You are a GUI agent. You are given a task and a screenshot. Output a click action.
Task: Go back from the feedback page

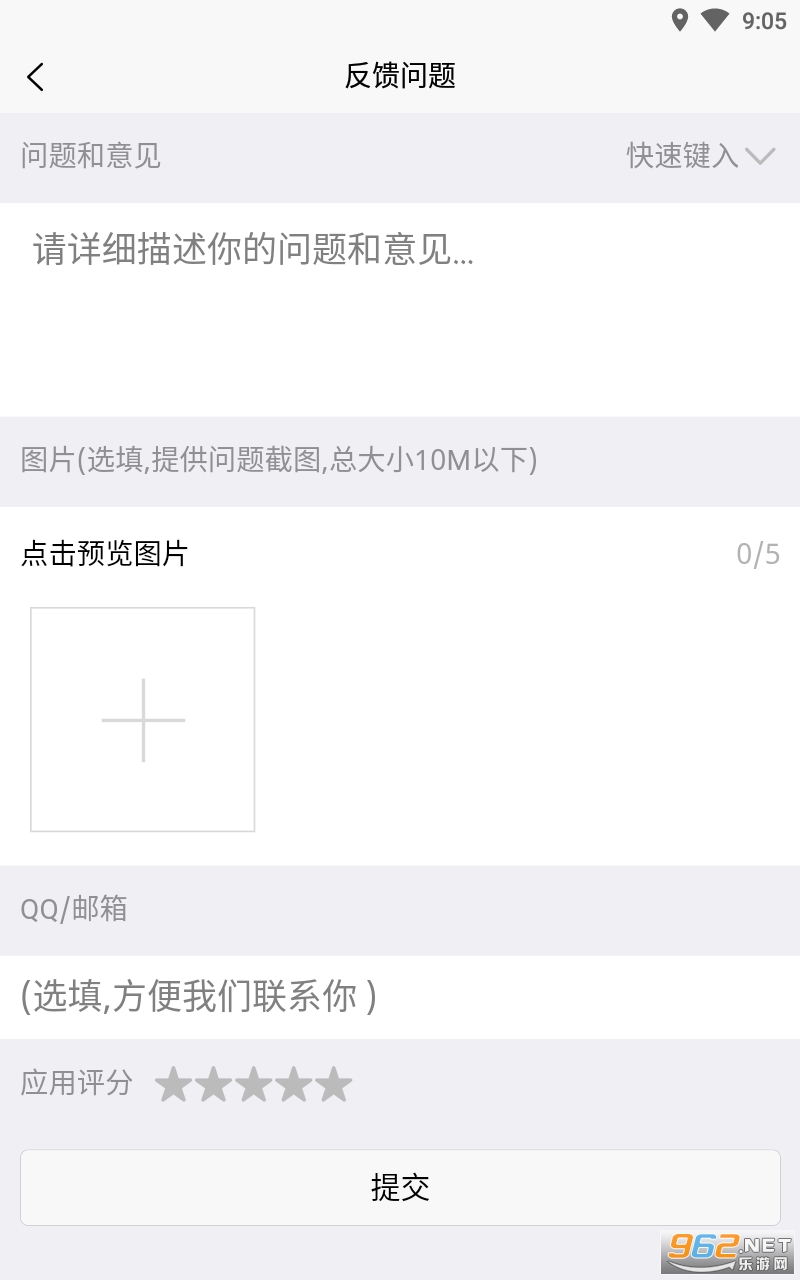pyautogui.click(x=36, y=77)
